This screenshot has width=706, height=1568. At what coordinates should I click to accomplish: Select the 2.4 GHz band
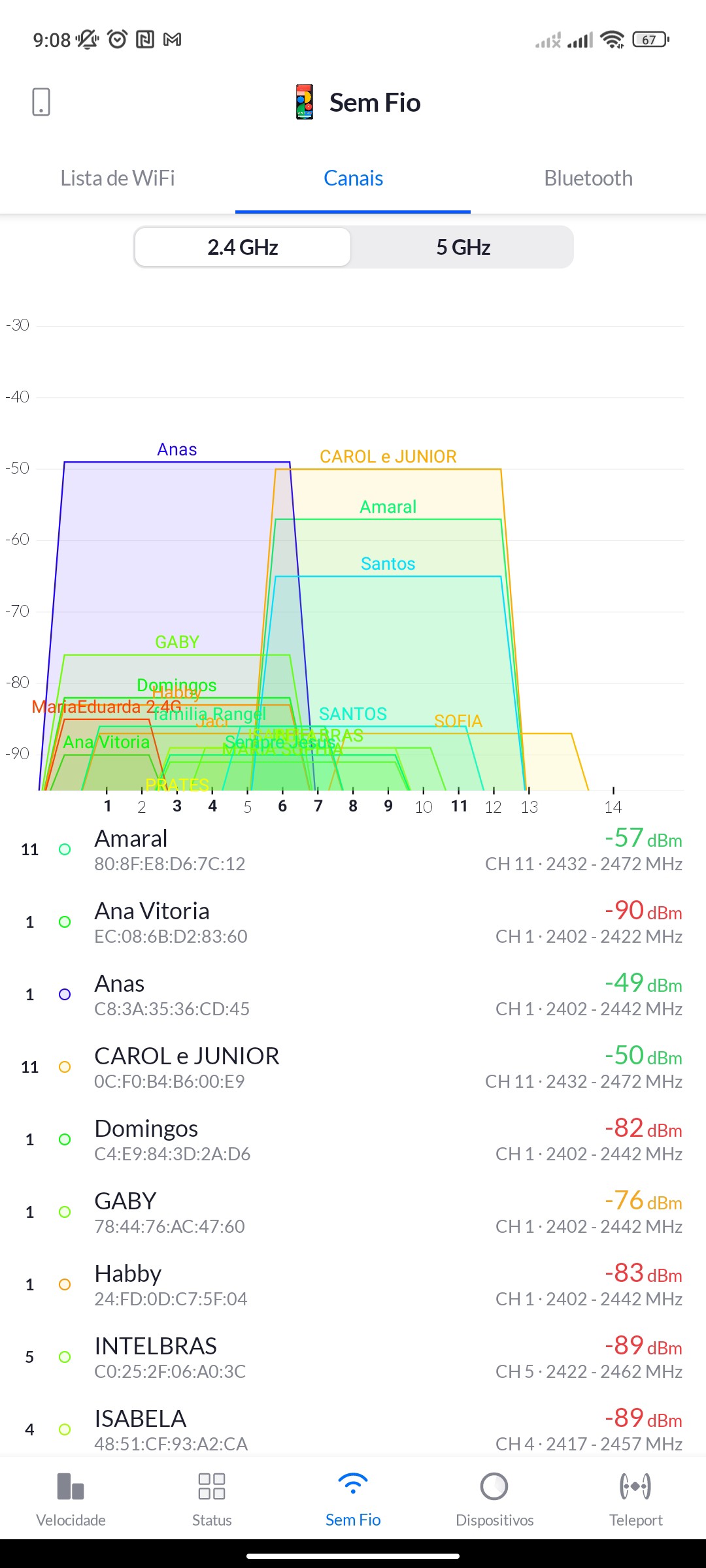243,248
